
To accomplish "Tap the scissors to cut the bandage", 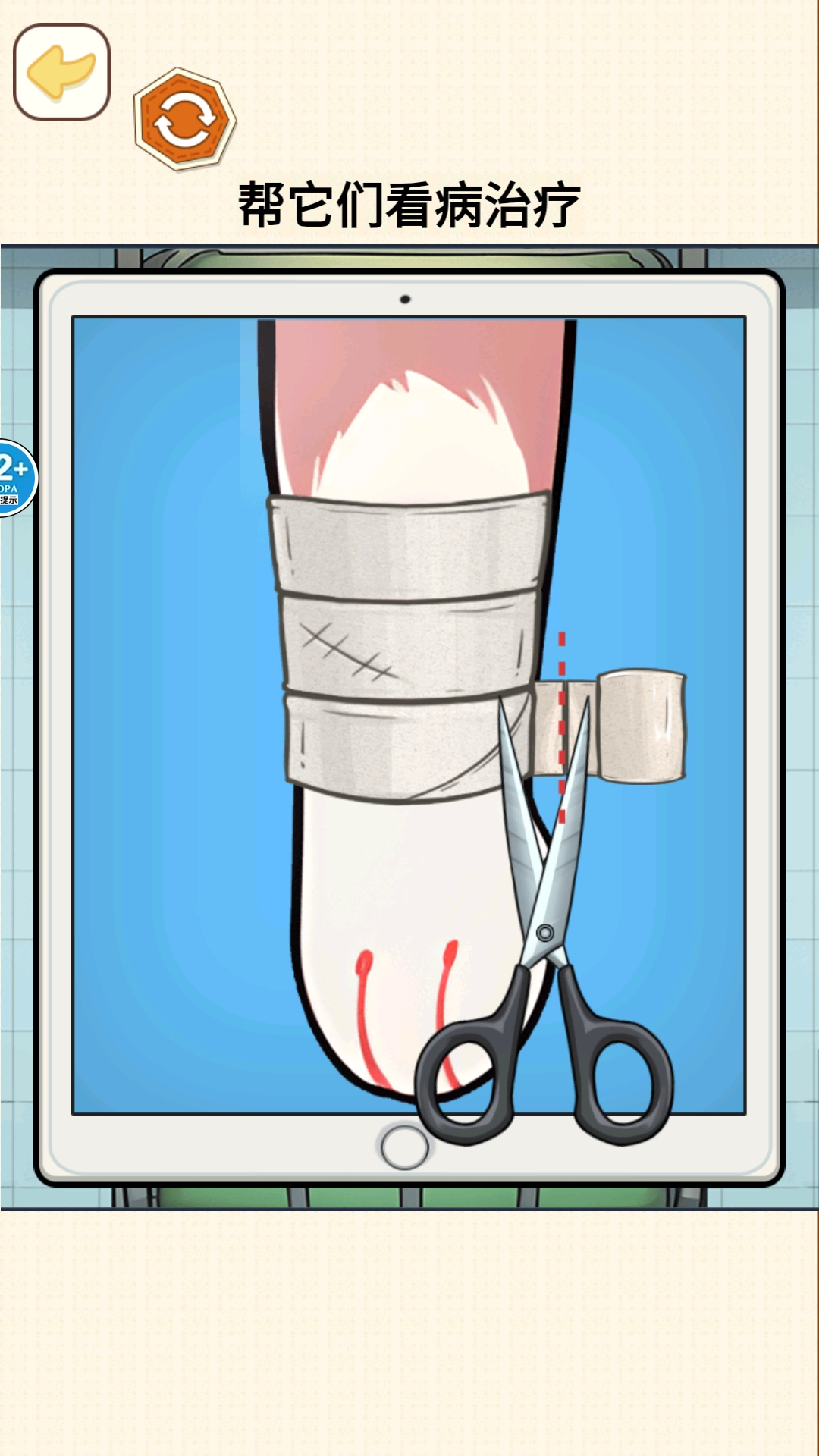I will click(x=544, y=933).
